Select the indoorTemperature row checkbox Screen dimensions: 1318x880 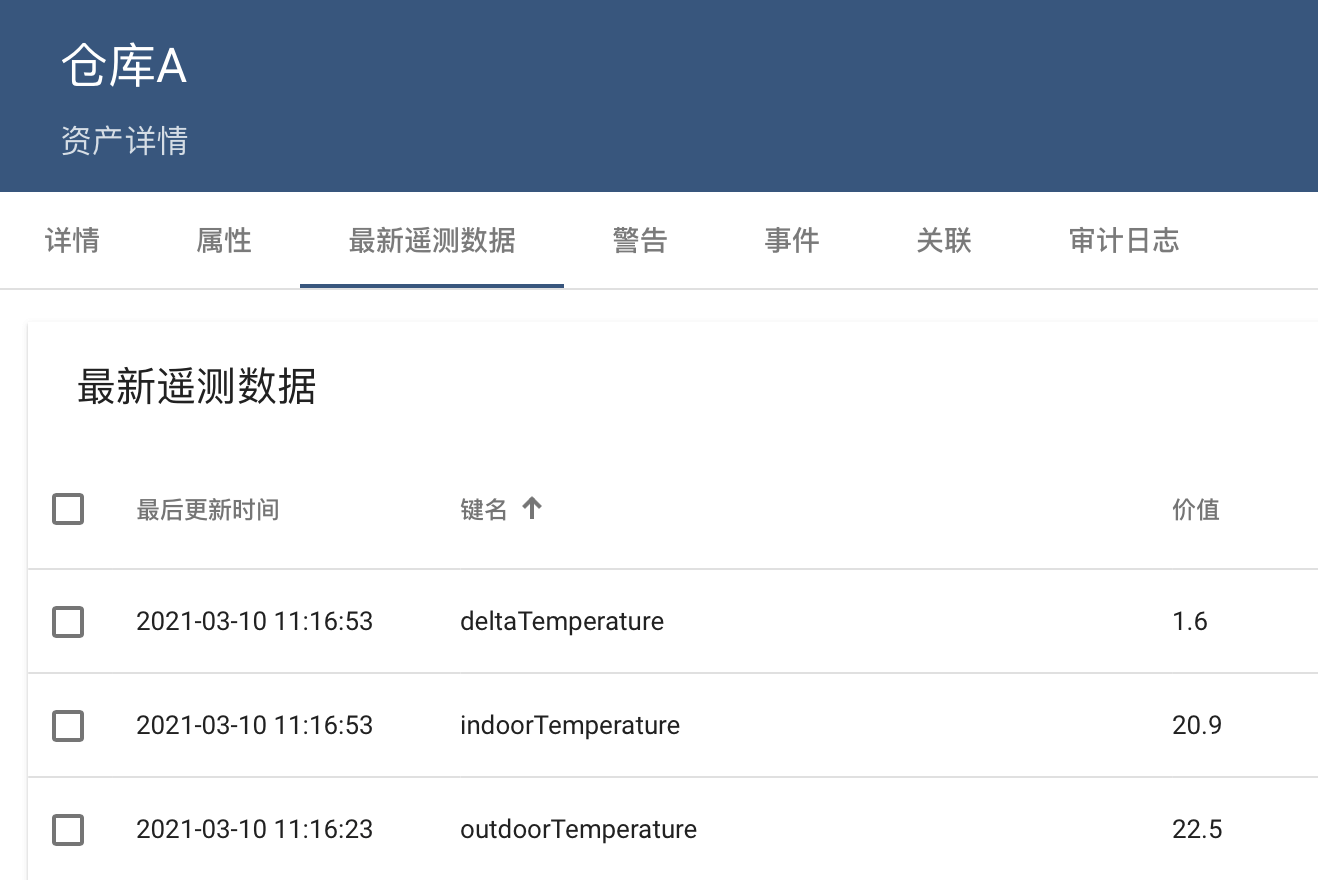(68, 726)
